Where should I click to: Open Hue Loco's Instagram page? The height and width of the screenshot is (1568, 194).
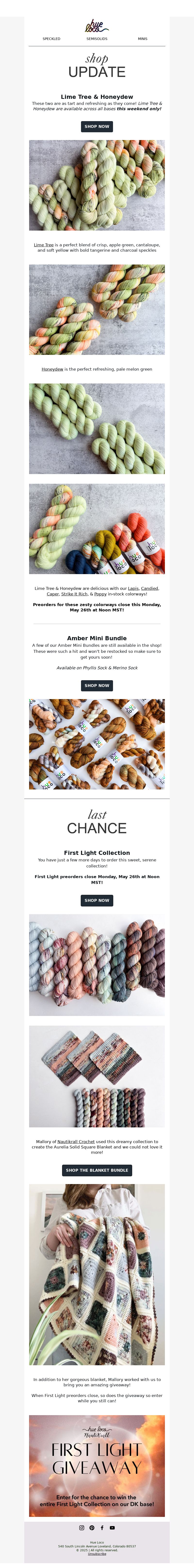(x=82, y=1527)
